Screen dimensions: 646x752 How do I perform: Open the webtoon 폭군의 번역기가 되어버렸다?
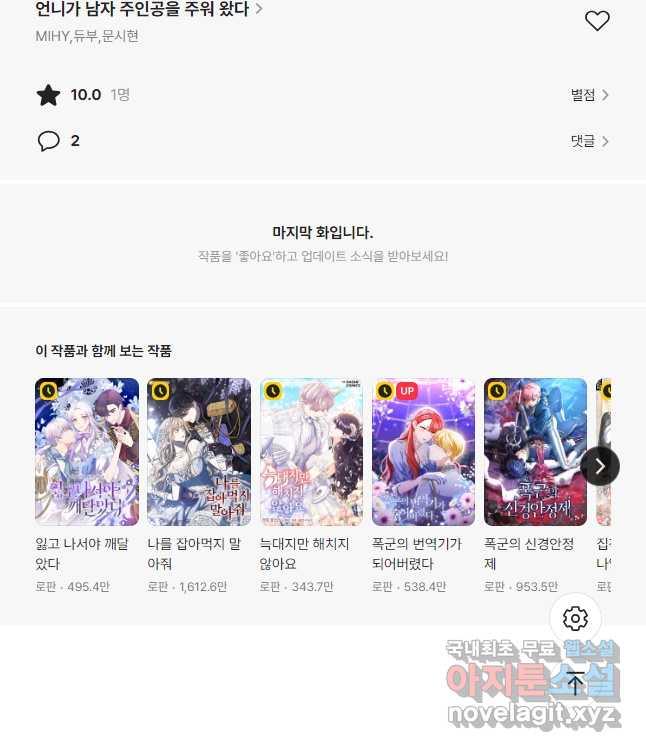[x=423, y=452]
